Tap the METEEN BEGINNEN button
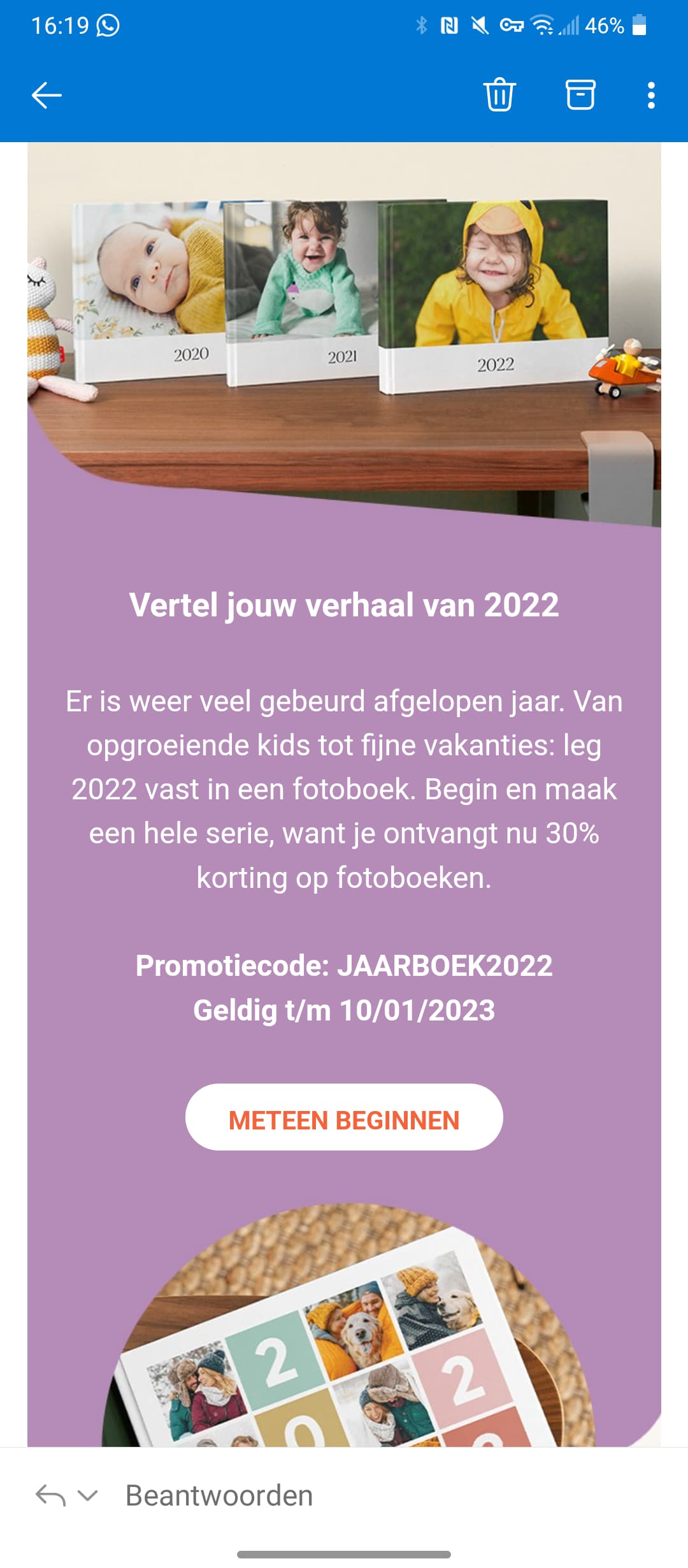The height and width of the screenshot is (1568, 688). point(344,1120)
